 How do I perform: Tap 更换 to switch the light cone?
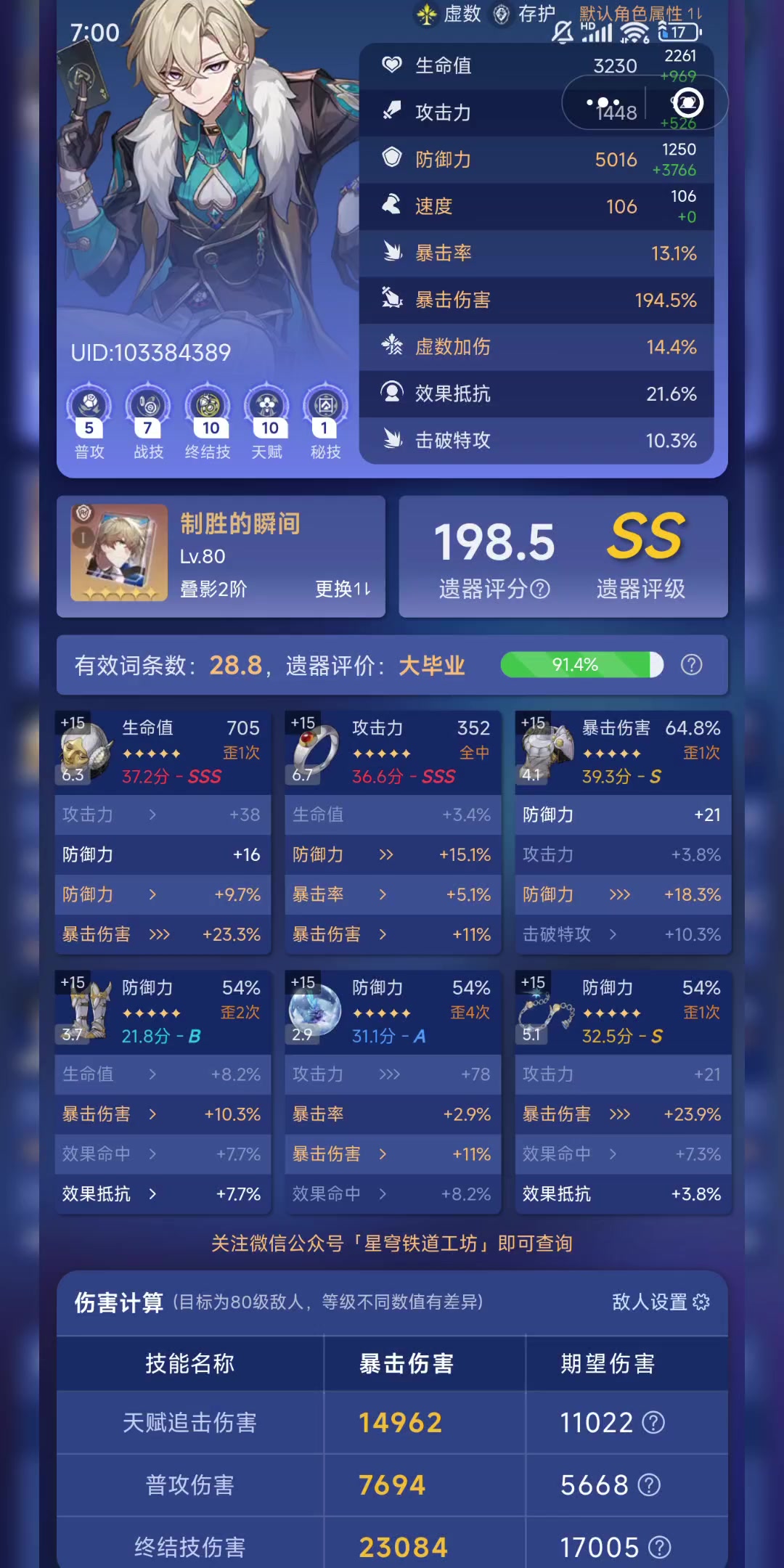coord(343,589)
